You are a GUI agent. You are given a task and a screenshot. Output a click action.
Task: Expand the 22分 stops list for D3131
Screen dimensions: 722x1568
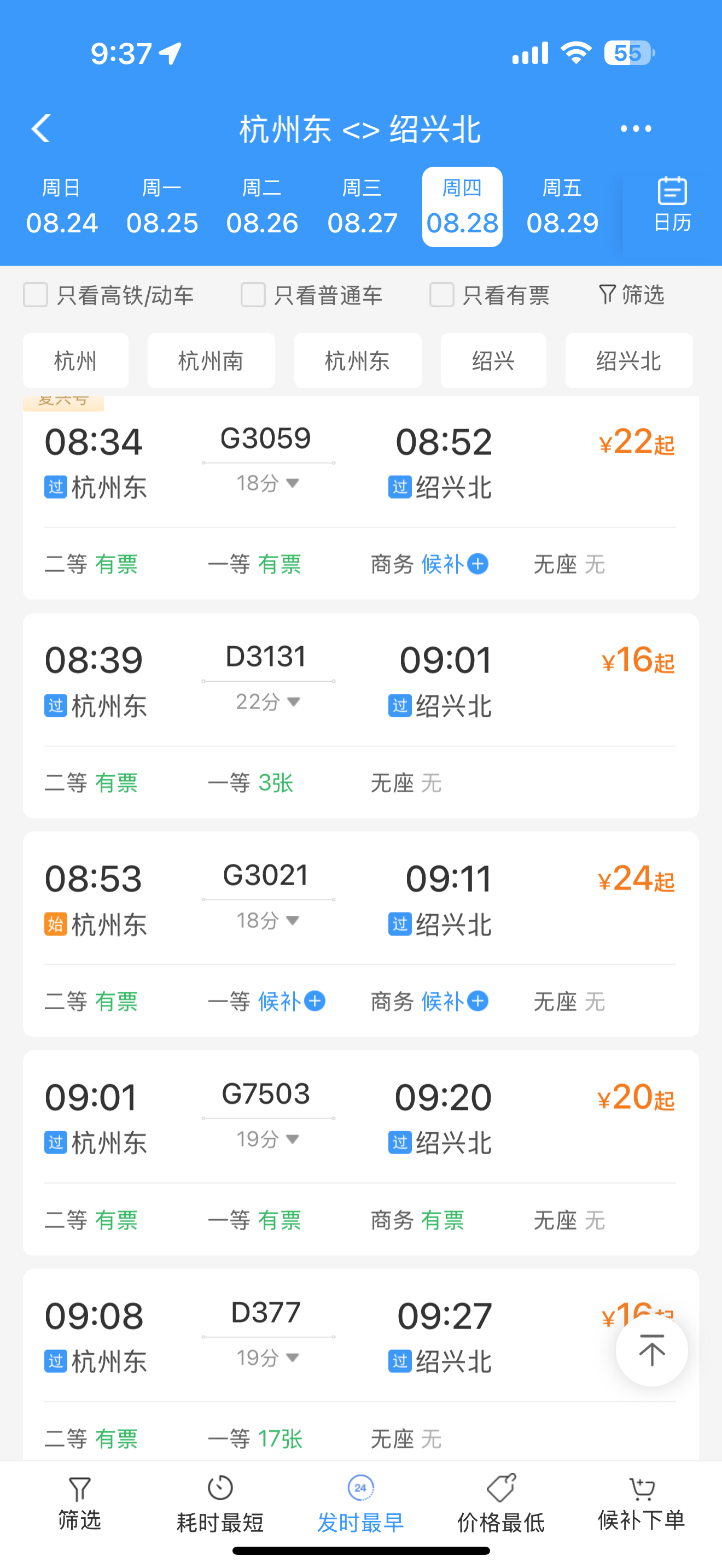pos(267,702)
